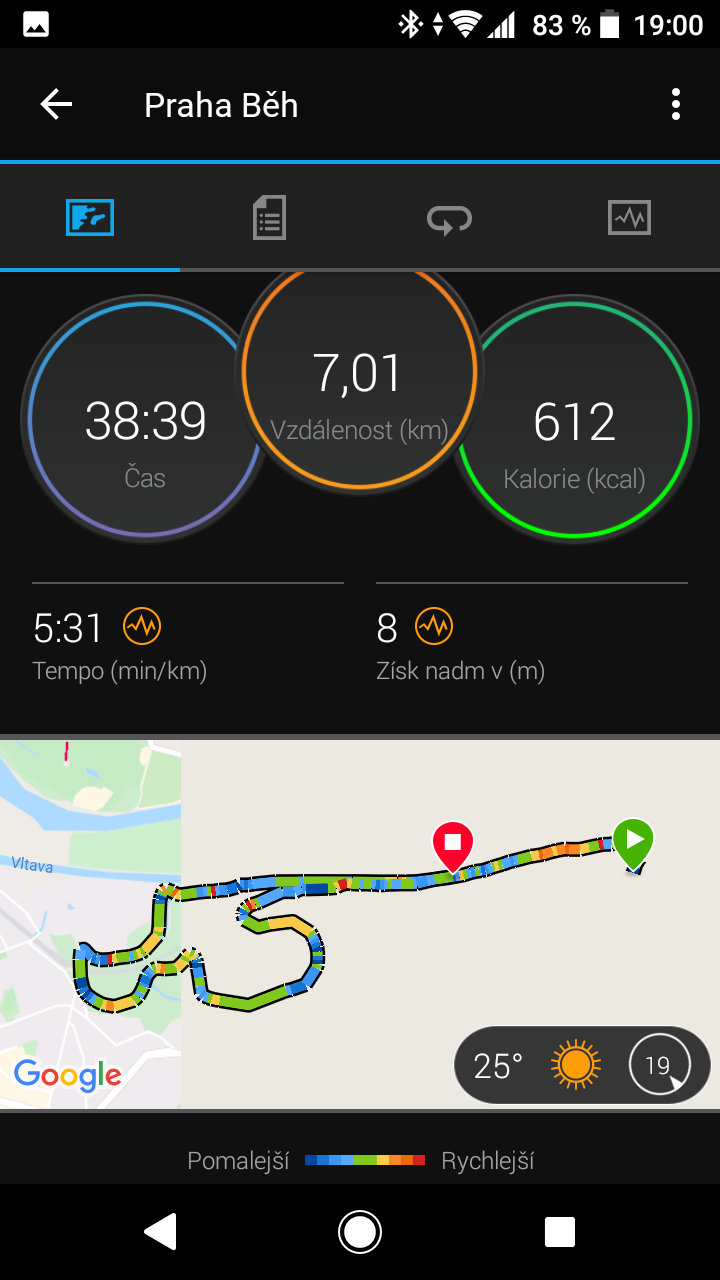This screenshot has width=720, height=1280.
Task: Switch to the activity details list tab
Action: [269, 217]
